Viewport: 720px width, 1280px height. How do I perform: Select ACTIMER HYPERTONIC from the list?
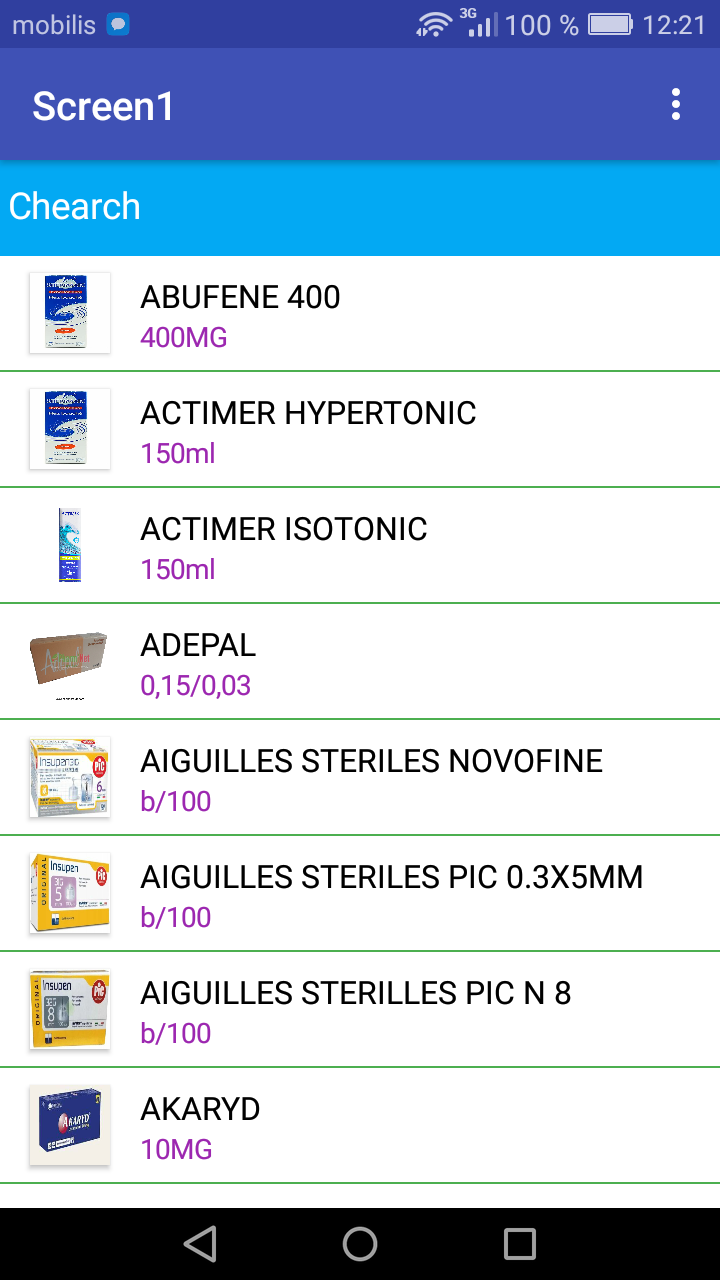(x=360, y=430)
